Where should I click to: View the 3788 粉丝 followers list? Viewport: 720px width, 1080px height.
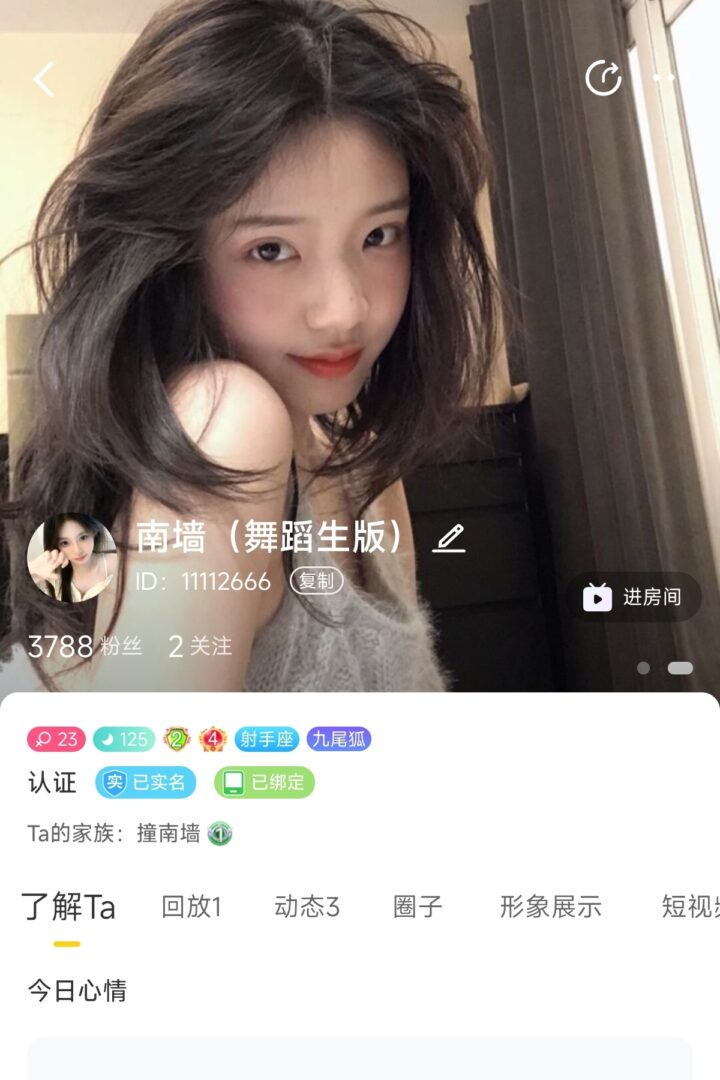[85, 647]
